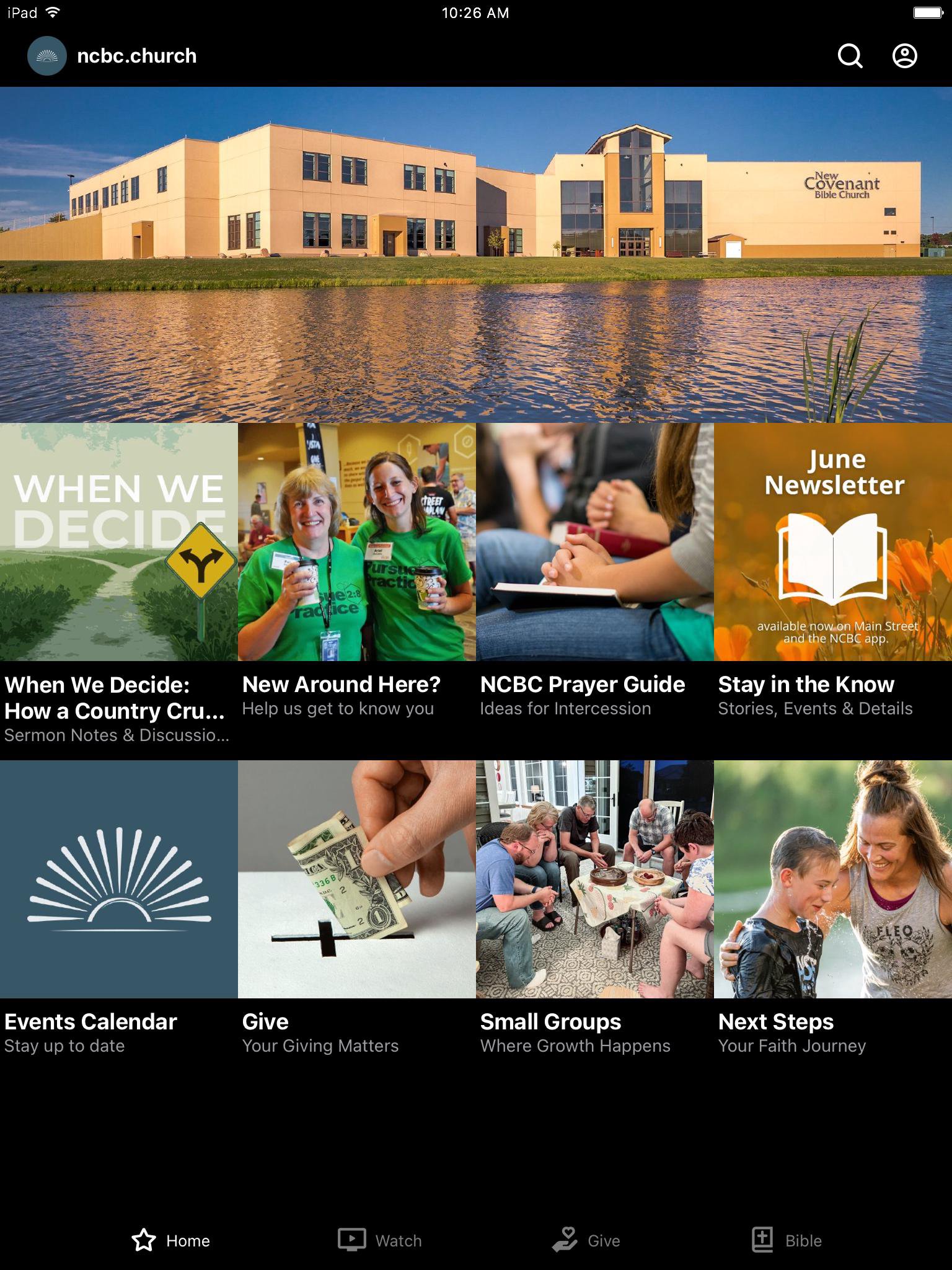Go to the Bible tab
This screenshot has width=952, height=1270.
click(x=786, y=1240)
